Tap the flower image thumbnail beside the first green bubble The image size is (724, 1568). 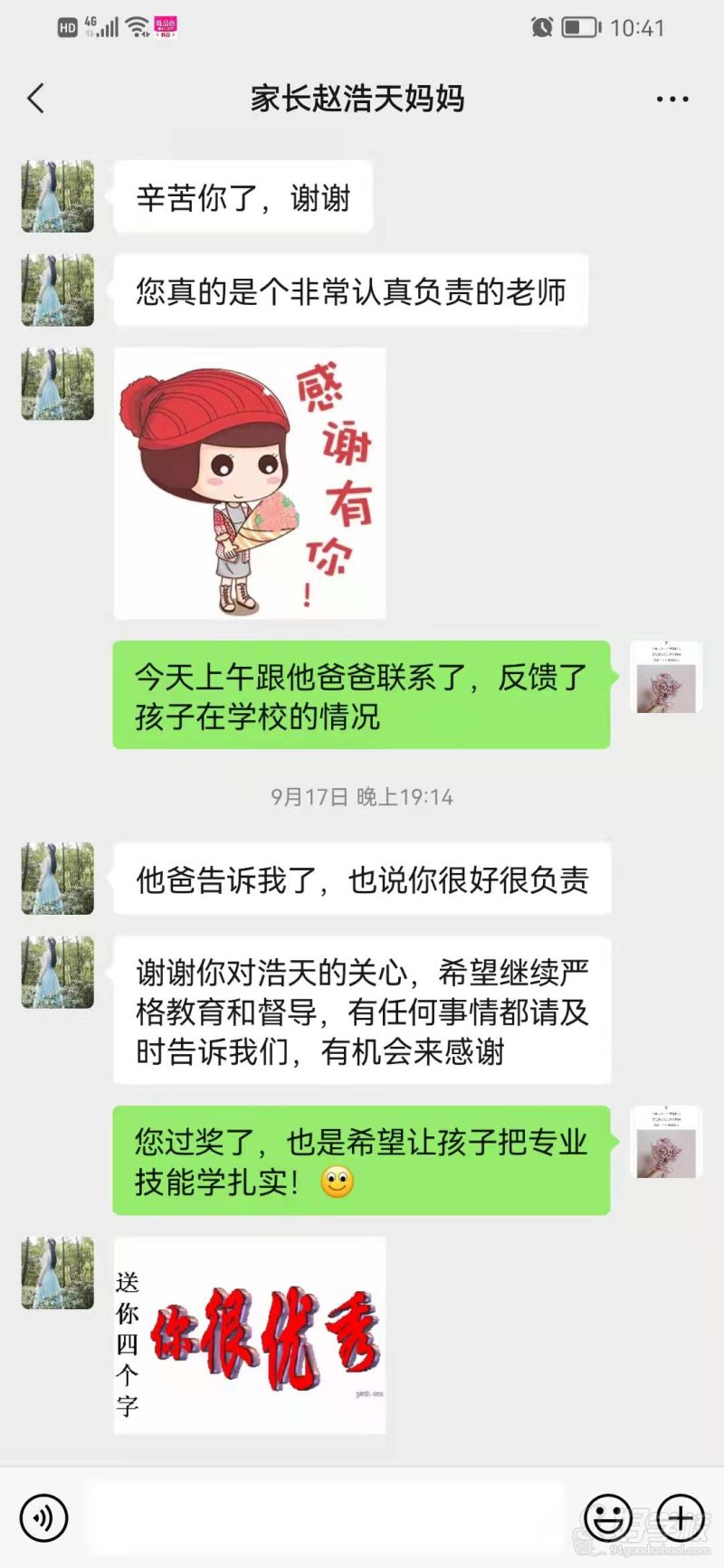[666, 678]
